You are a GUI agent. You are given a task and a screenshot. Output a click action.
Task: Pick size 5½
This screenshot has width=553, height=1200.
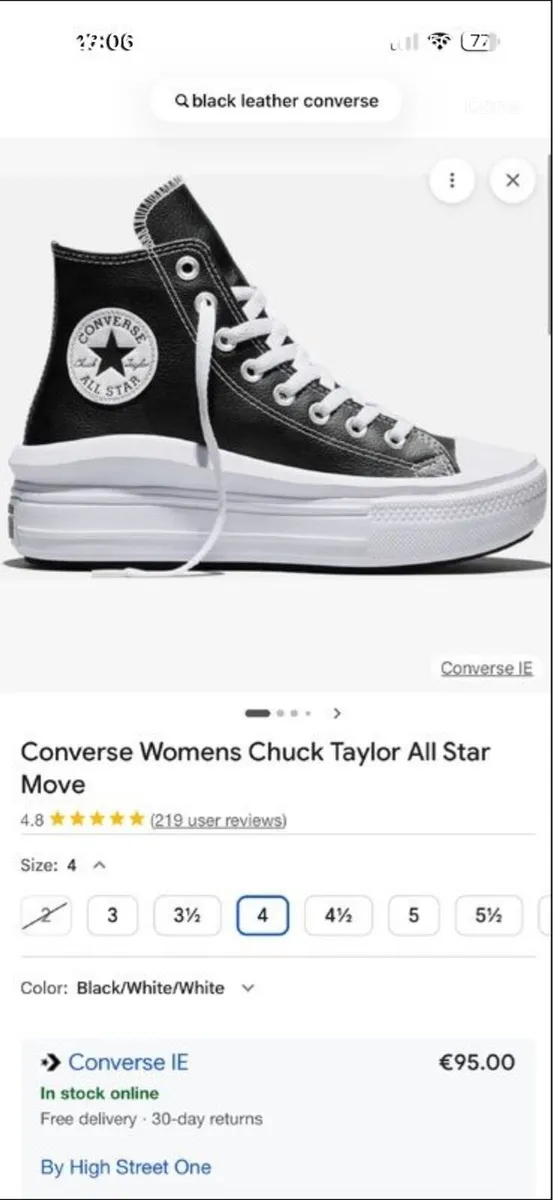click(x=488, y=915)
